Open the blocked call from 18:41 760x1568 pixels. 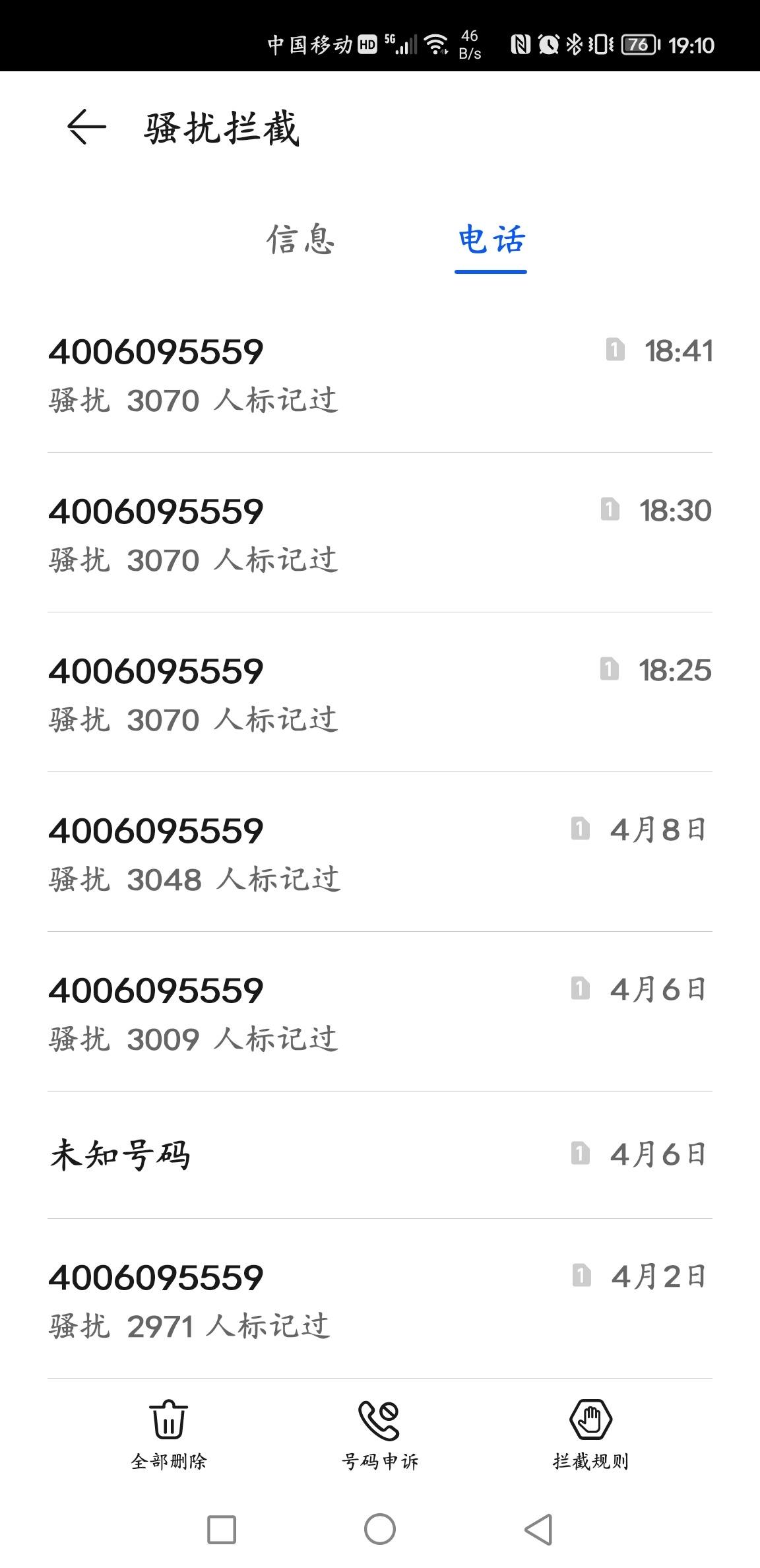click(x=380, y=374)
